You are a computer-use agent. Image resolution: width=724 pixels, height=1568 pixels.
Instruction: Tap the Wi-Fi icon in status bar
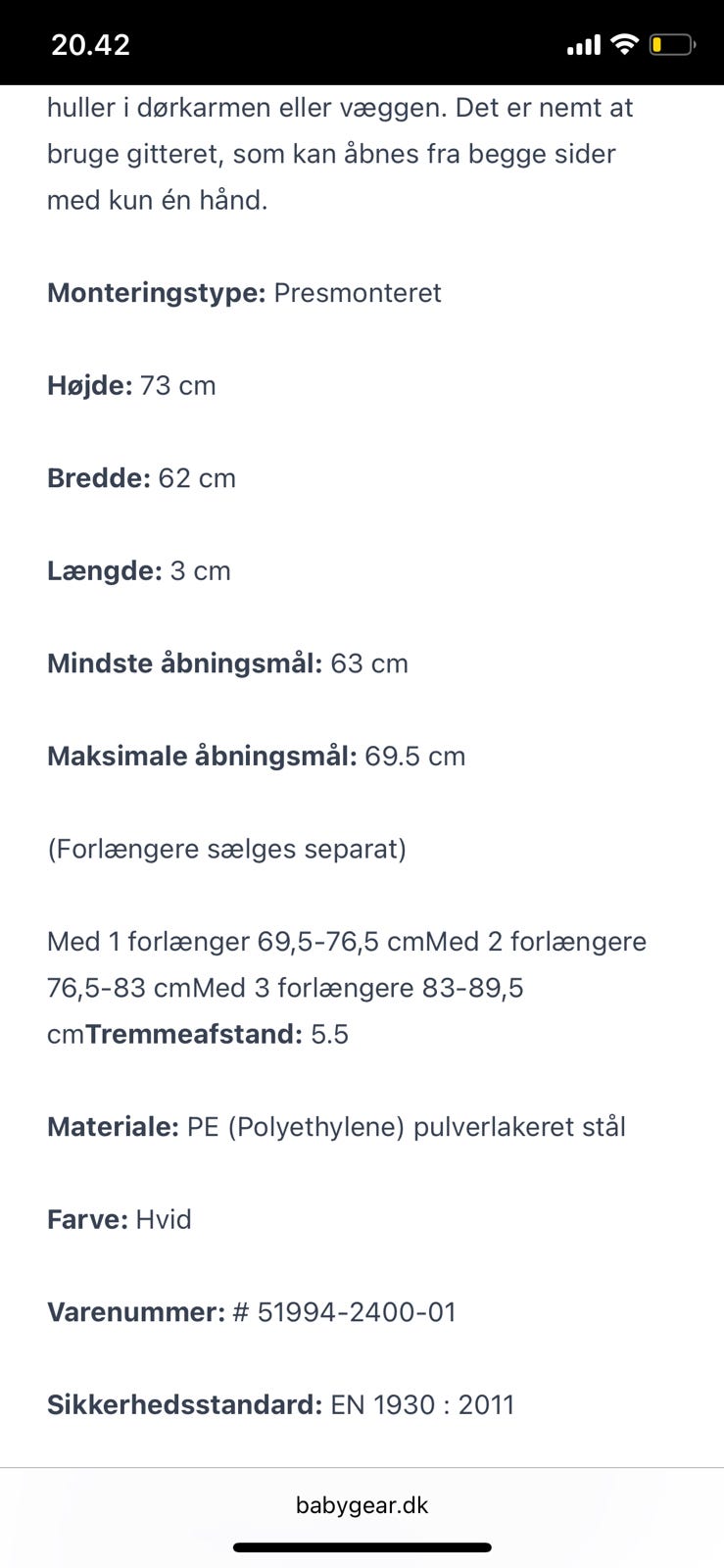[x=625, y=43]
